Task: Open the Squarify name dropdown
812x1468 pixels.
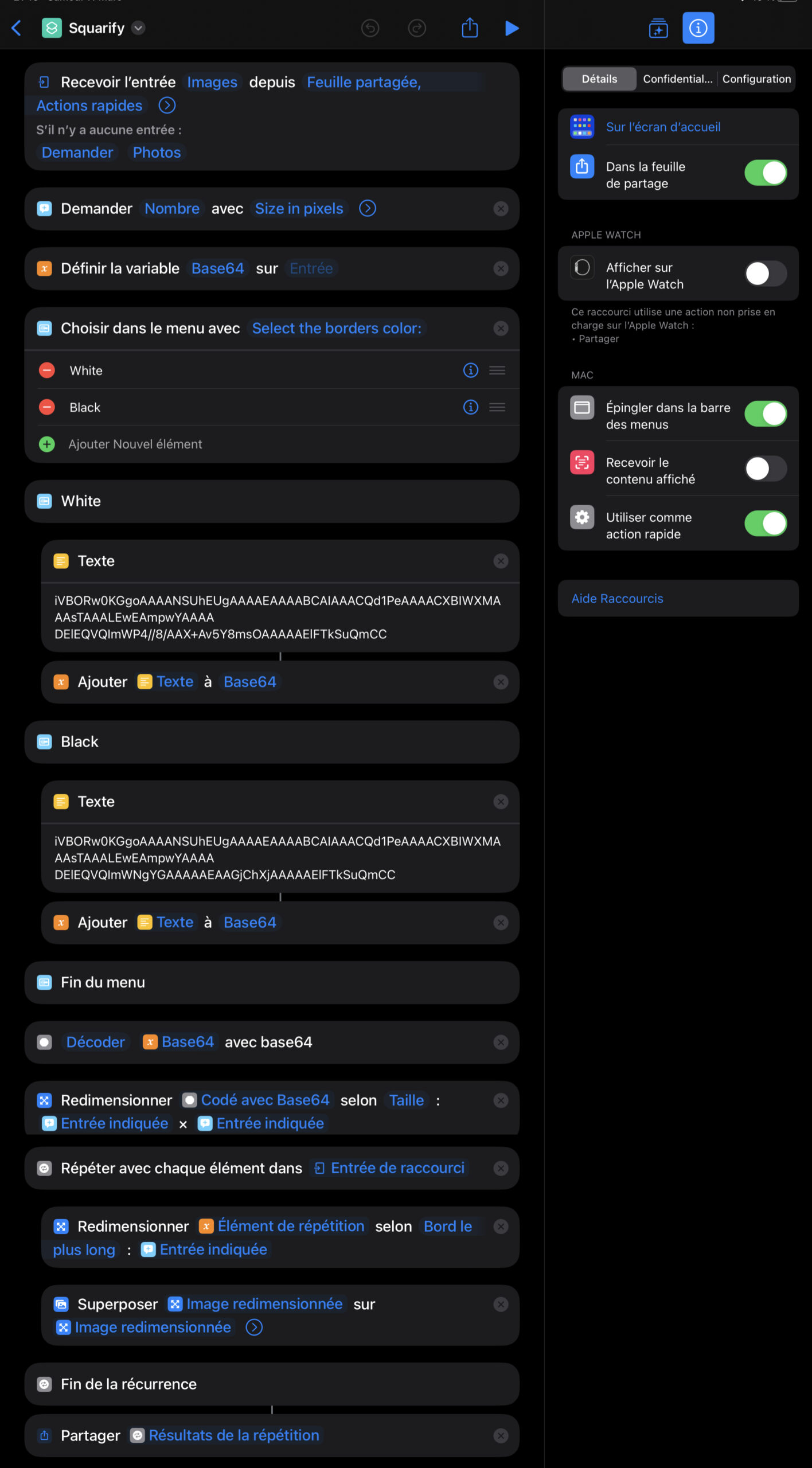Action: tap(138, 28)
